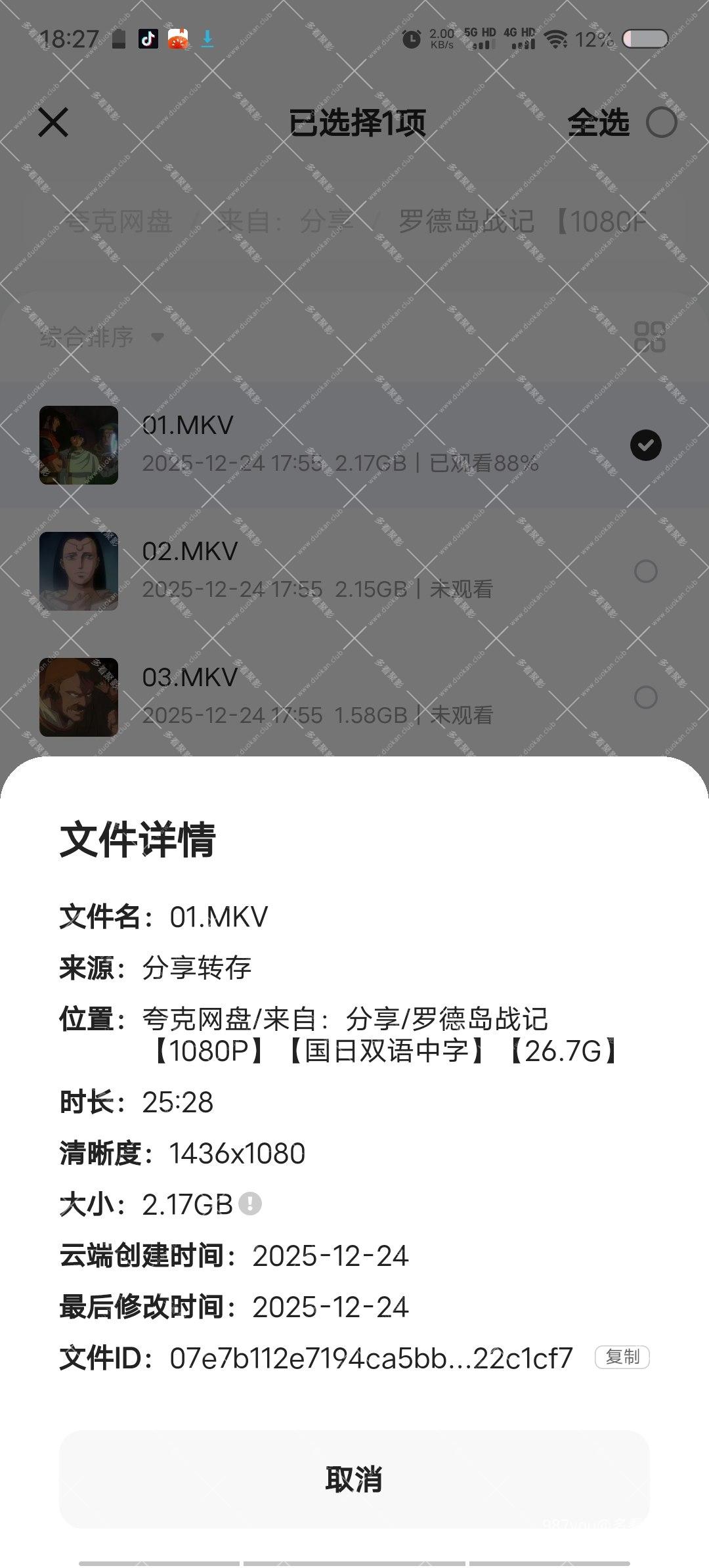
Task: Switch to grid view layout
Action: [650, 338]
